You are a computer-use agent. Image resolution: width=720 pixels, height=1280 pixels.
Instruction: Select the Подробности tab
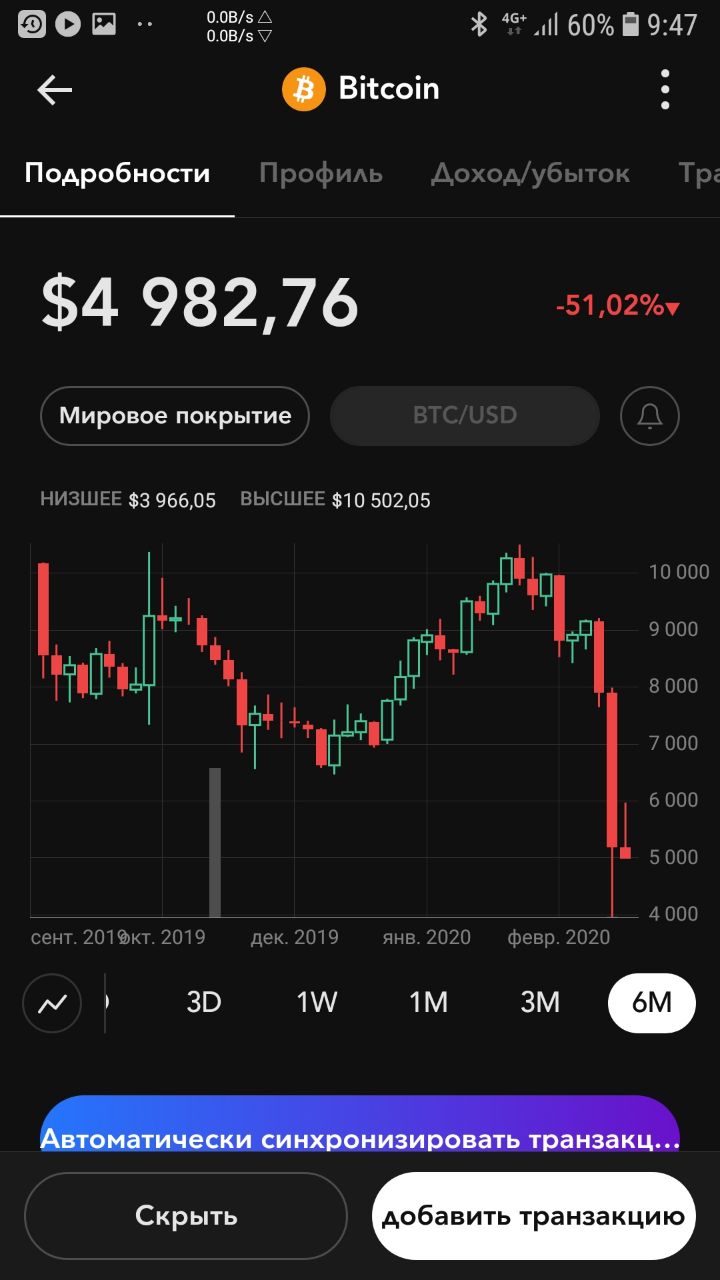click(x=117, y=173)
